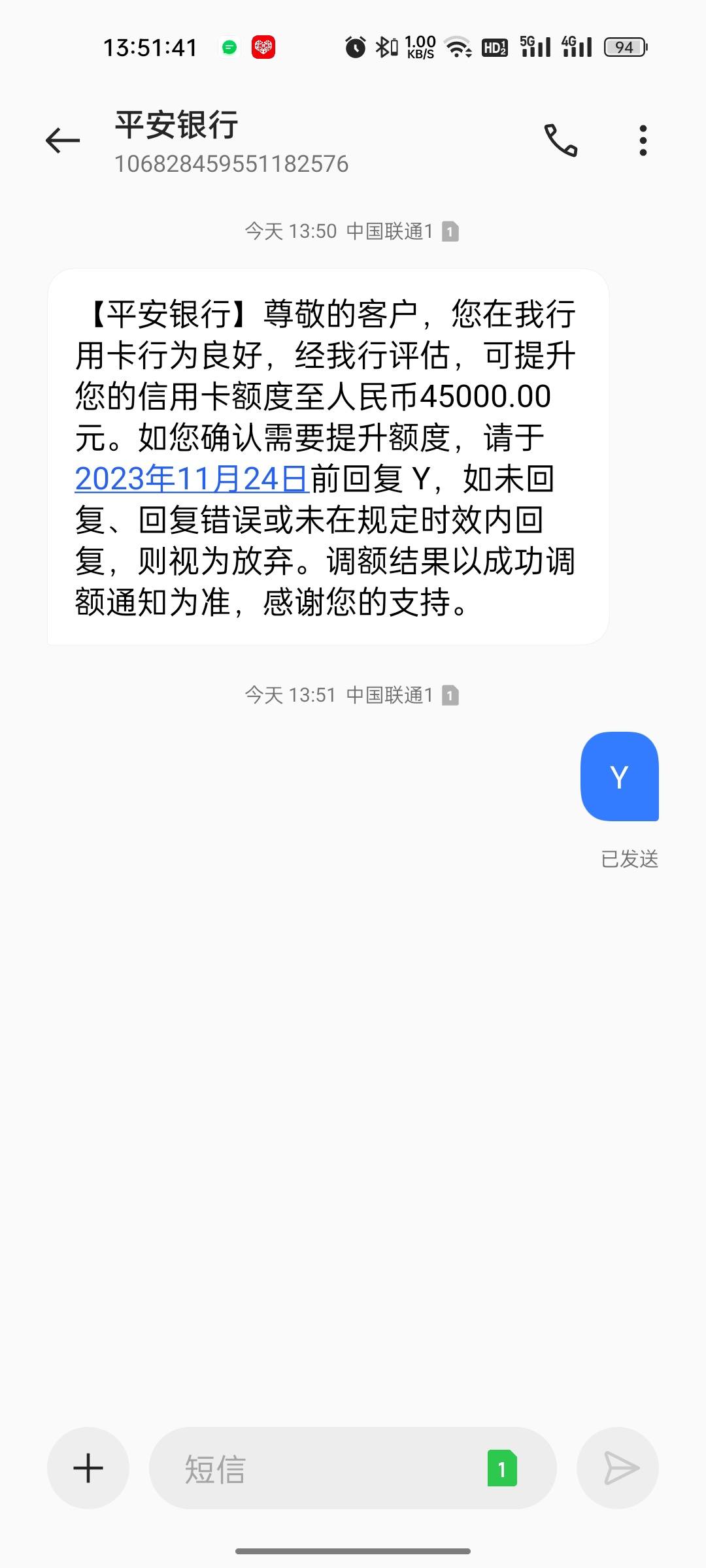Screen dimensions: 706x1568
Task: Tap the send message arrow
Action: 618,1468
